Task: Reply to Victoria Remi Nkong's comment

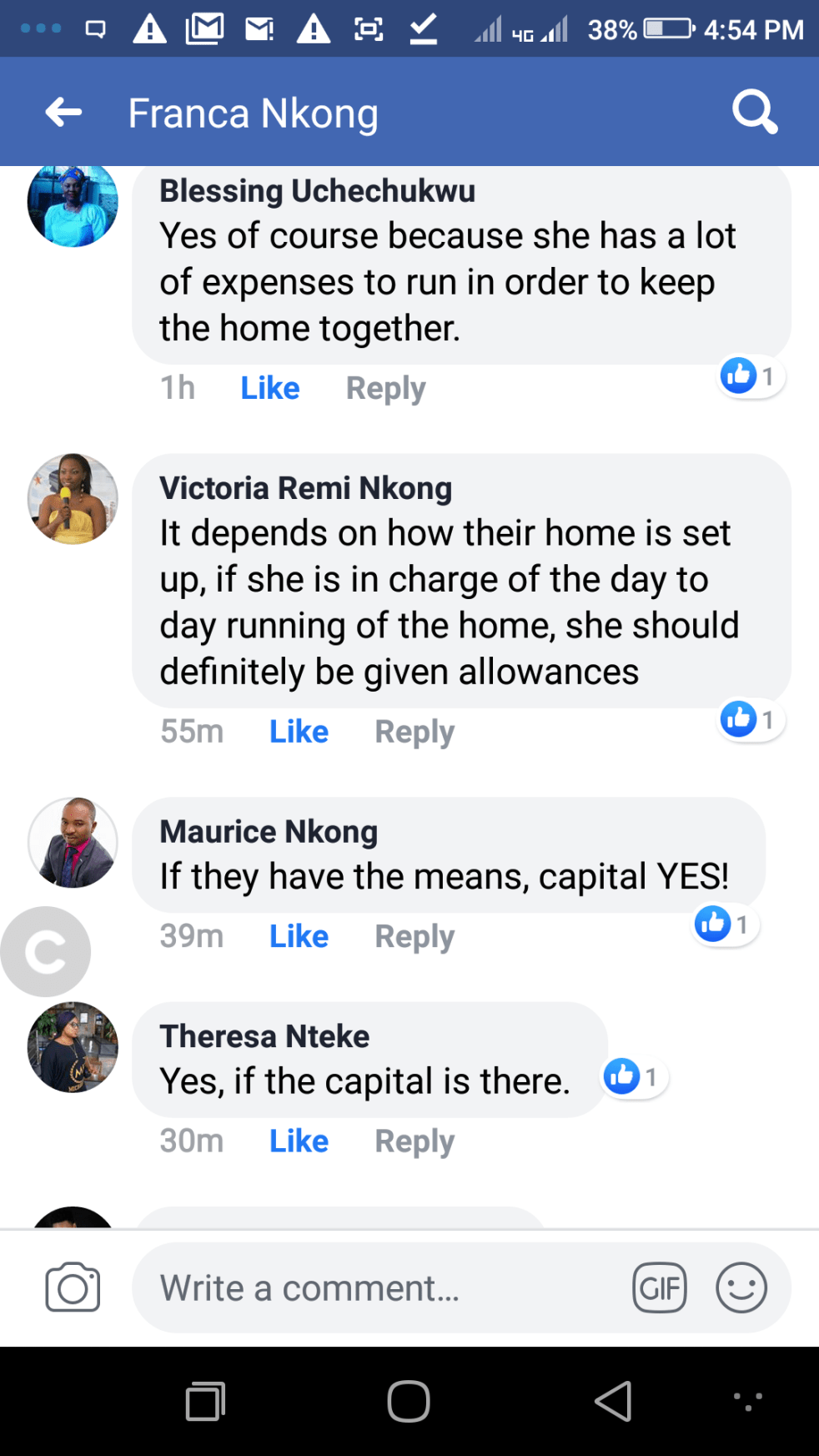Action: click(415, 732)
